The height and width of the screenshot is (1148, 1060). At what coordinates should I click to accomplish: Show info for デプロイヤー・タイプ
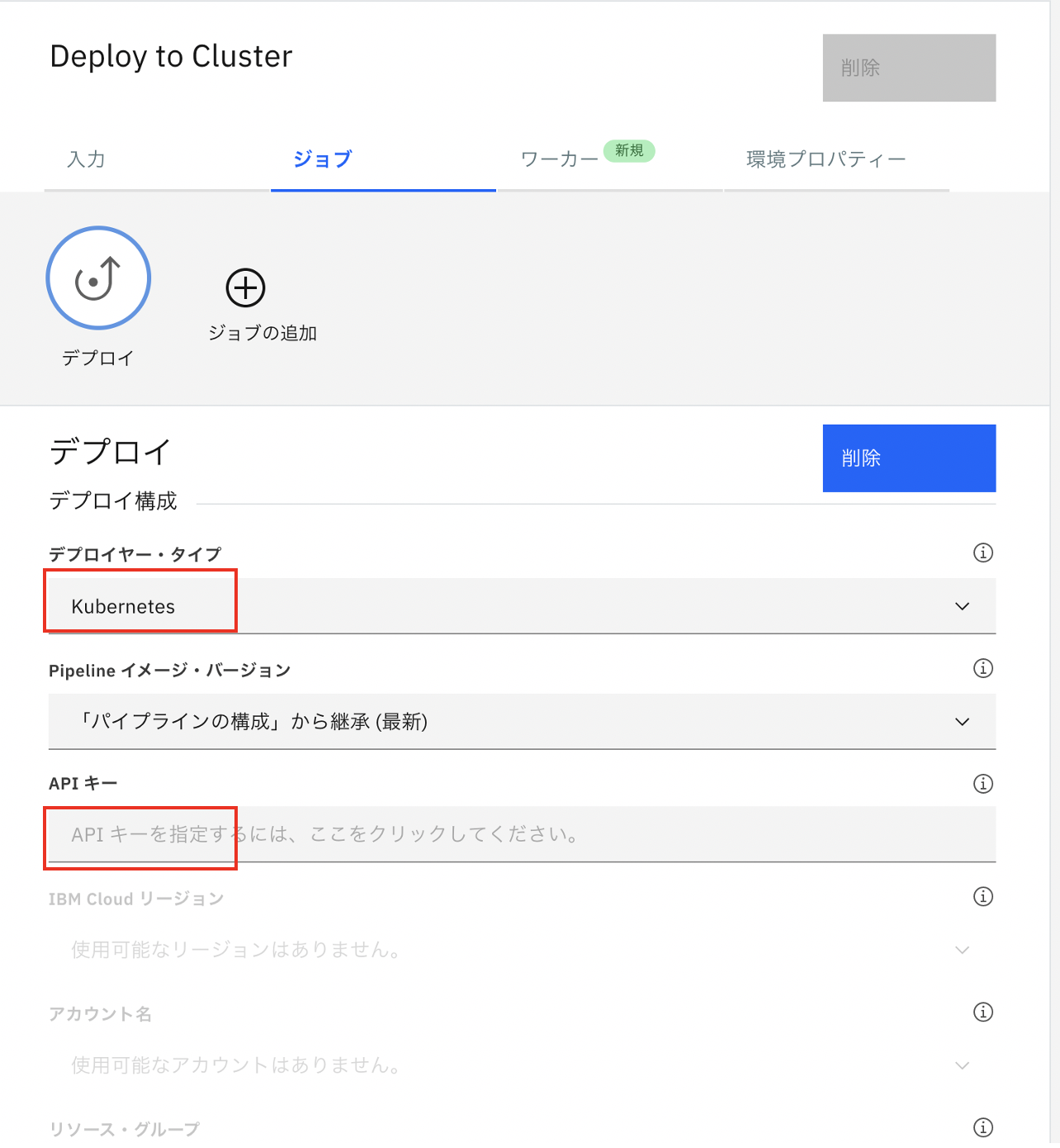pos(982,553)
